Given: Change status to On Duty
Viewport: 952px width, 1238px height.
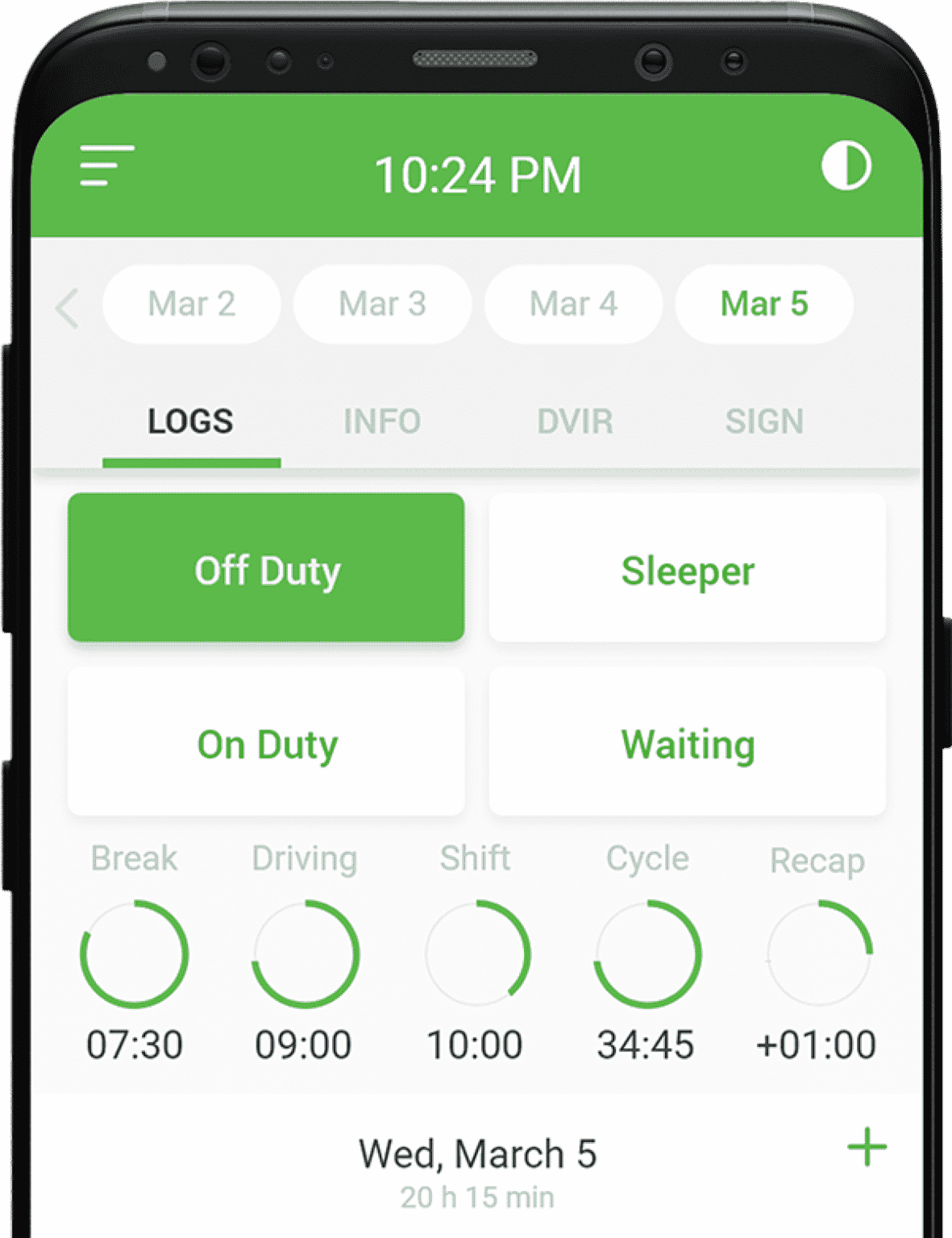Looking at the screenshot, I should tap(266, 742).
